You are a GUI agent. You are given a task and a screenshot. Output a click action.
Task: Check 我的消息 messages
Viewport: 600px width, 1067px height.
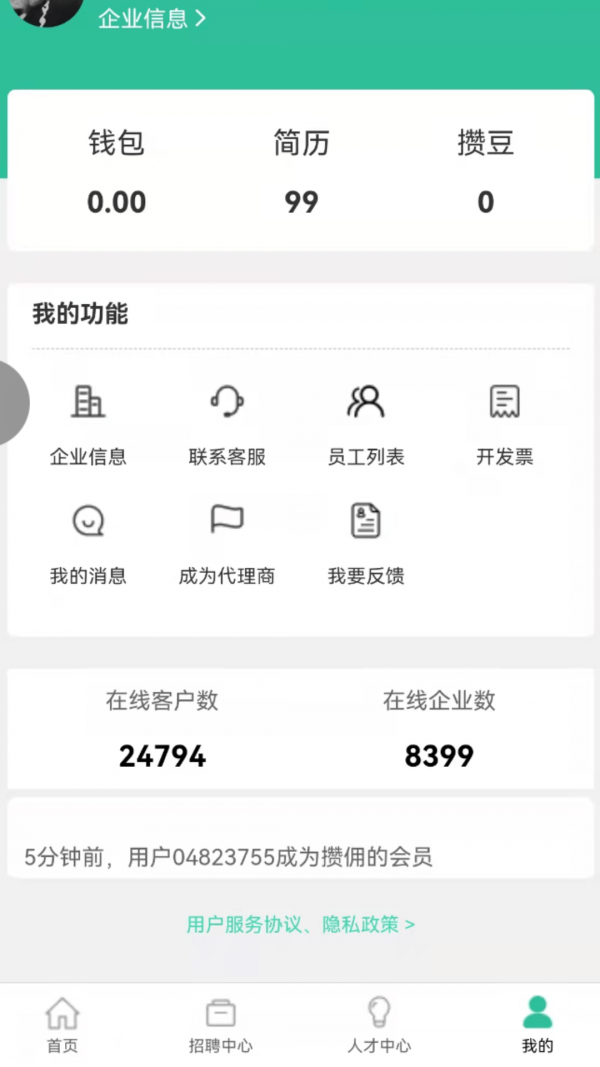click(88, 544)
